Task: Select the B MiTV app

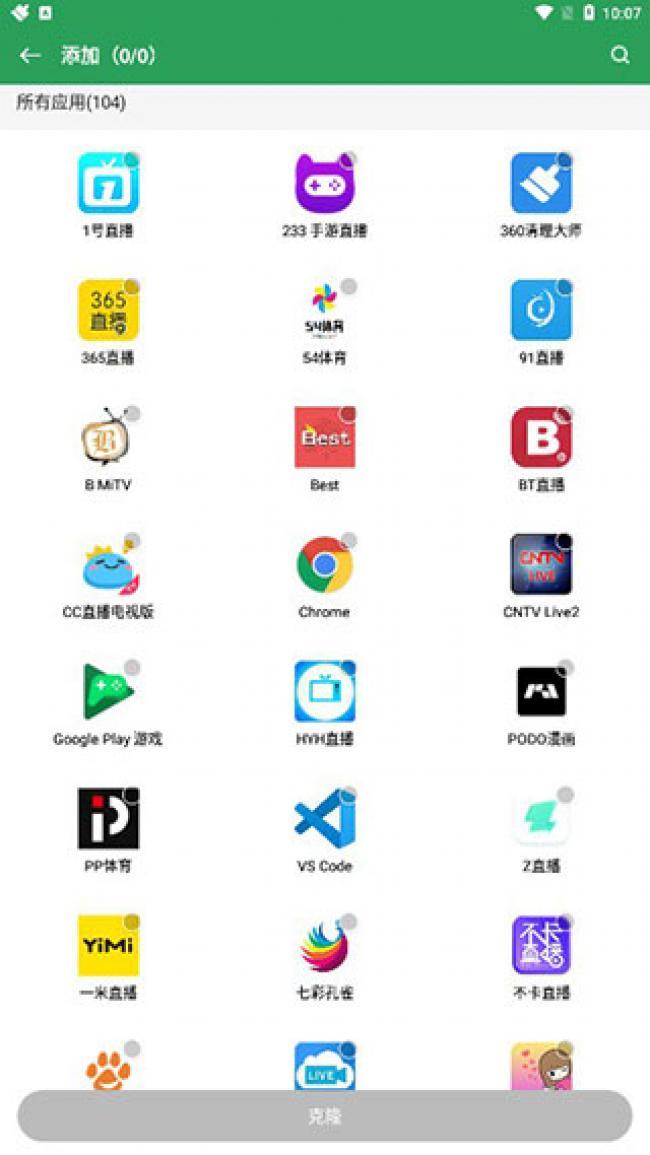Action: tap(108, 438)
